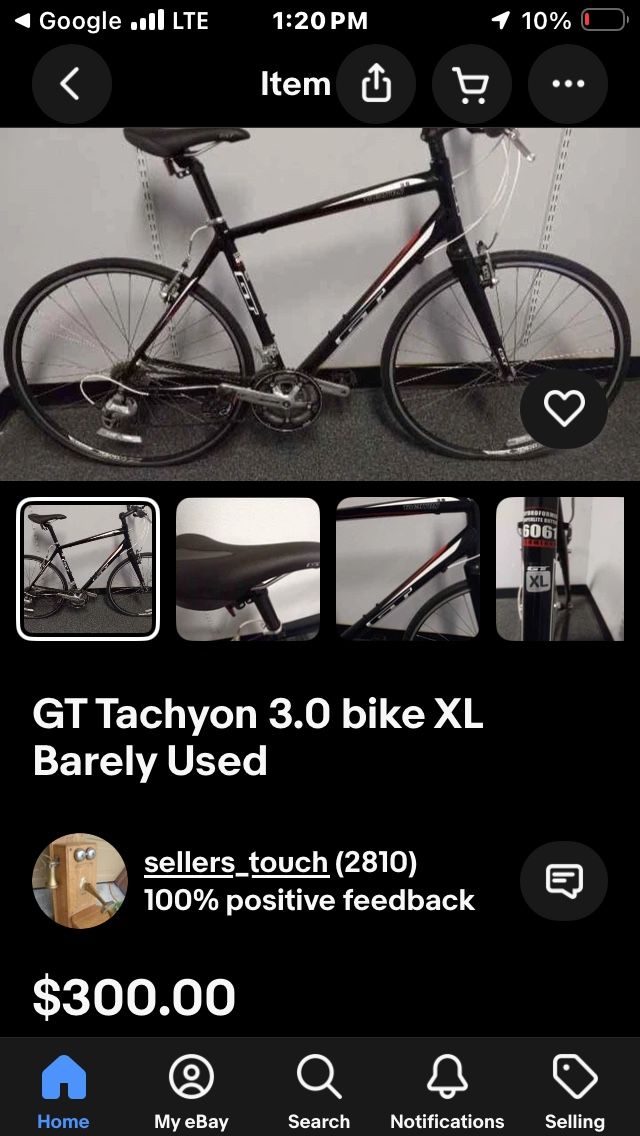Message the seller sellers_touch
This screenshot has width=640, height=1136.
point(564,881)
